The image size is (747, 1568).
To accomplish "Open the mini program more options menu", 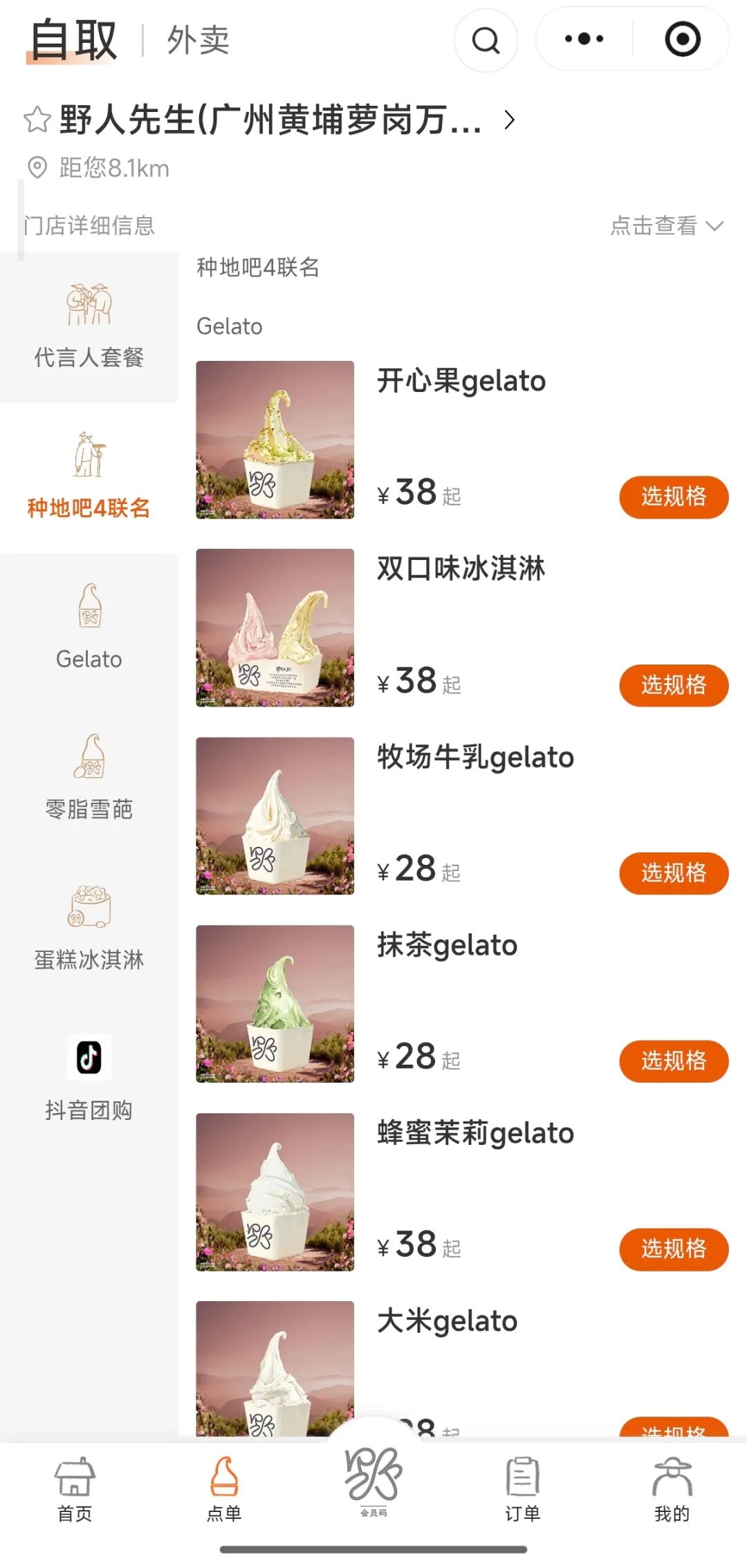I will click(x=584, y=39).
